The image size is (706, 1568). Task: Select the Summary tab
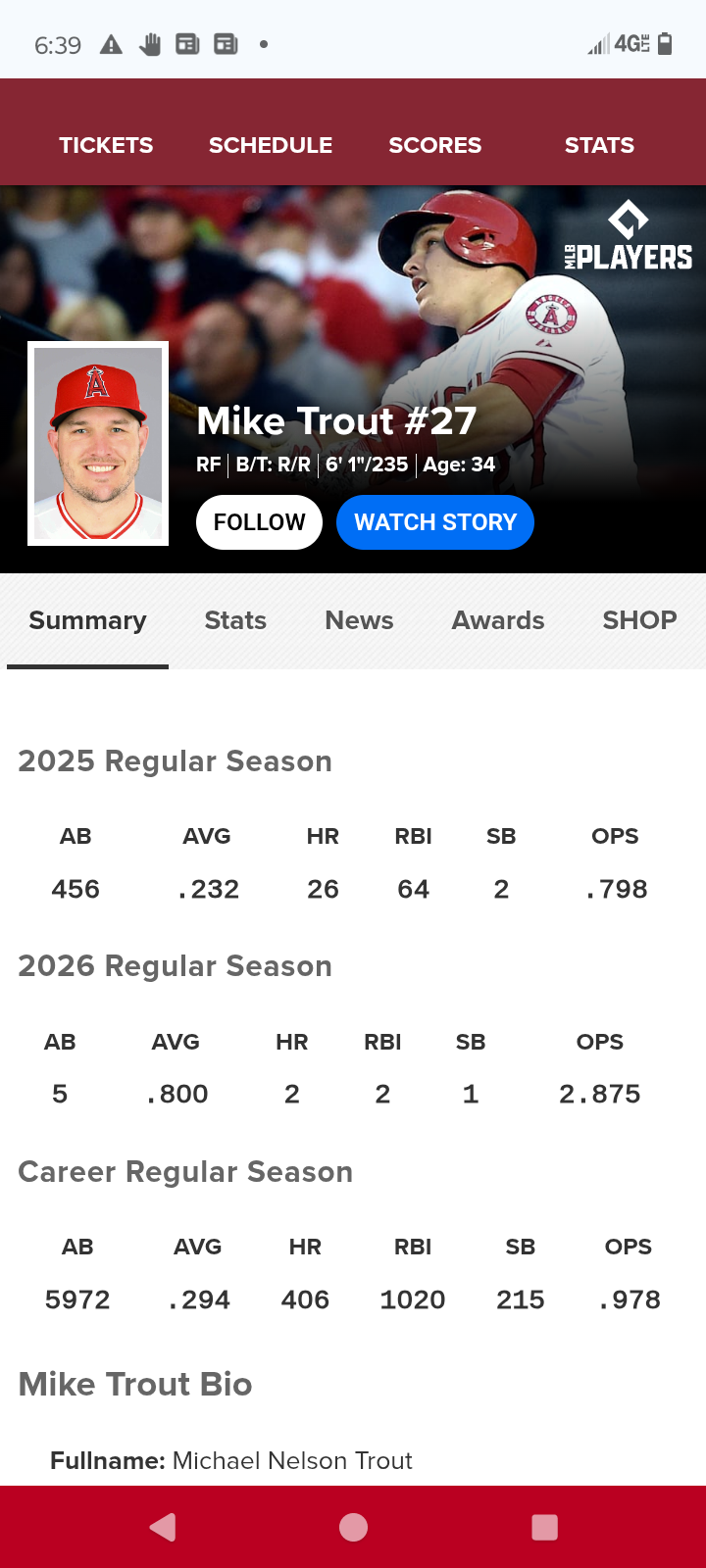[x=87, y=620]
